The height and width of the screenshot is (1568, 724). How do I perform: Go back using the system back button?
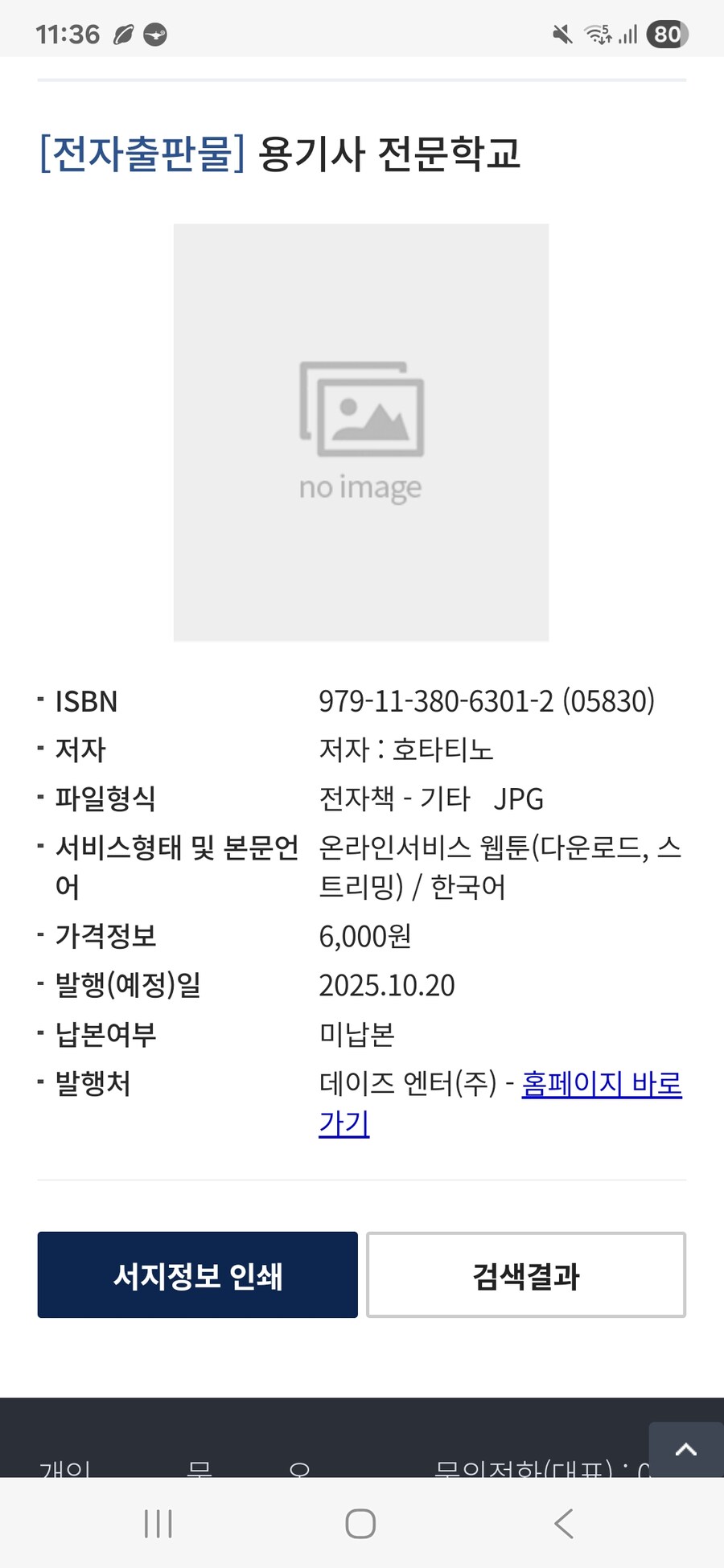tap(564, 1524)
